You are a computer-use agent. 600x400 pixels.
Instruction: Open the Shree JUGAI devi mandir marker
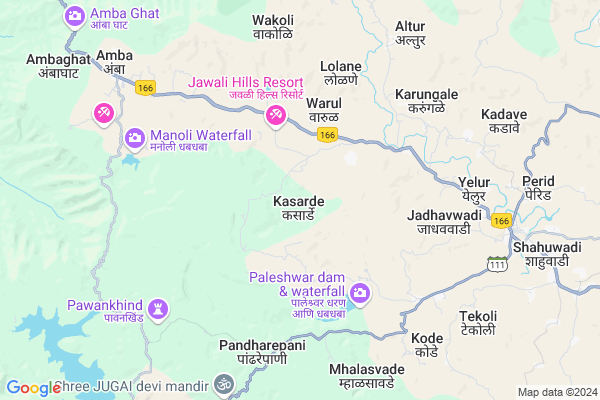tap(224, 385)
